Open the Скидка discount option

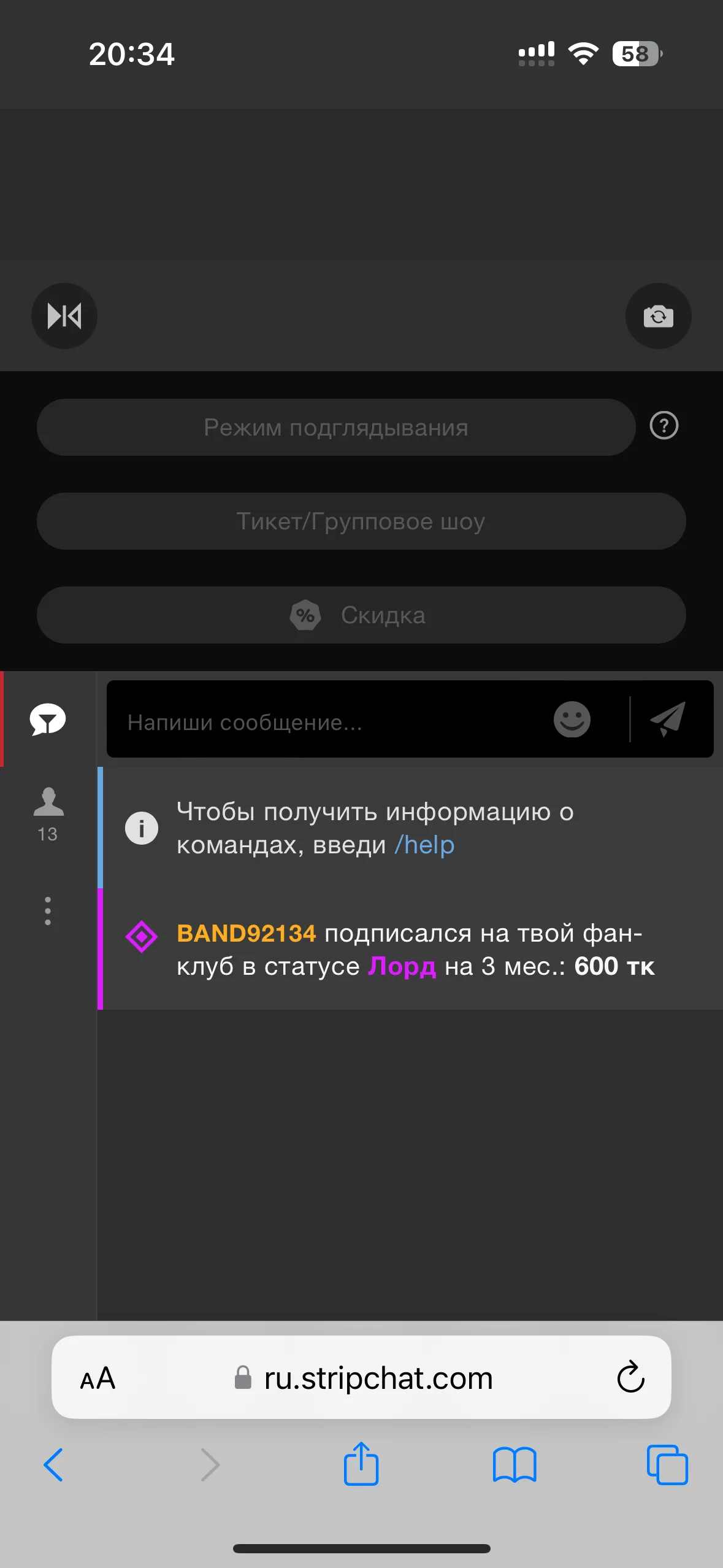[361, 615]
